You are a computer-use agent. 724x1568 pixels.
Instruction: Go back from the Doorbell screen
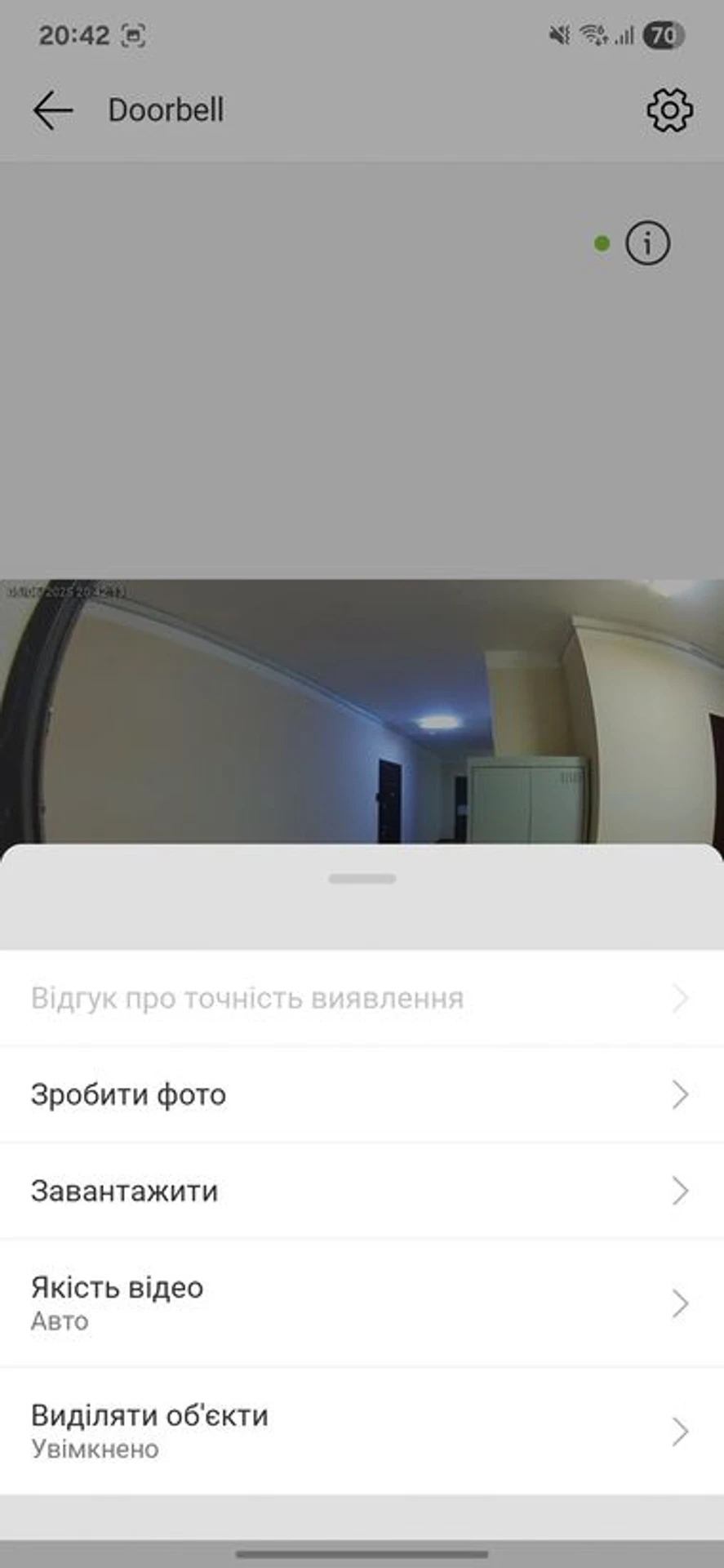(x=53, y=110)
